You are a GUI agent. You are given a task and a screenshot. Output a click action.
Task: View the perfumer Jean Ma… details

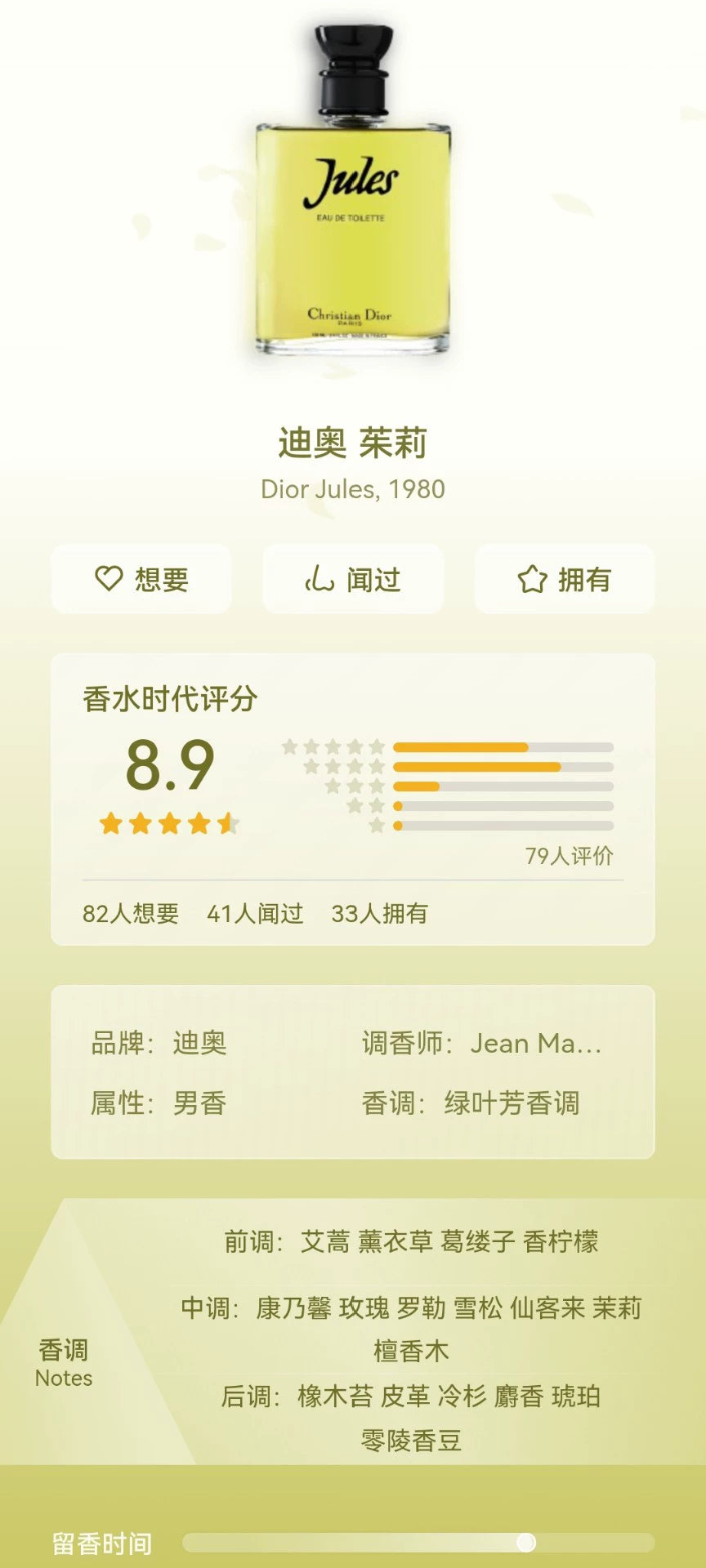(x=536, y=1043)
